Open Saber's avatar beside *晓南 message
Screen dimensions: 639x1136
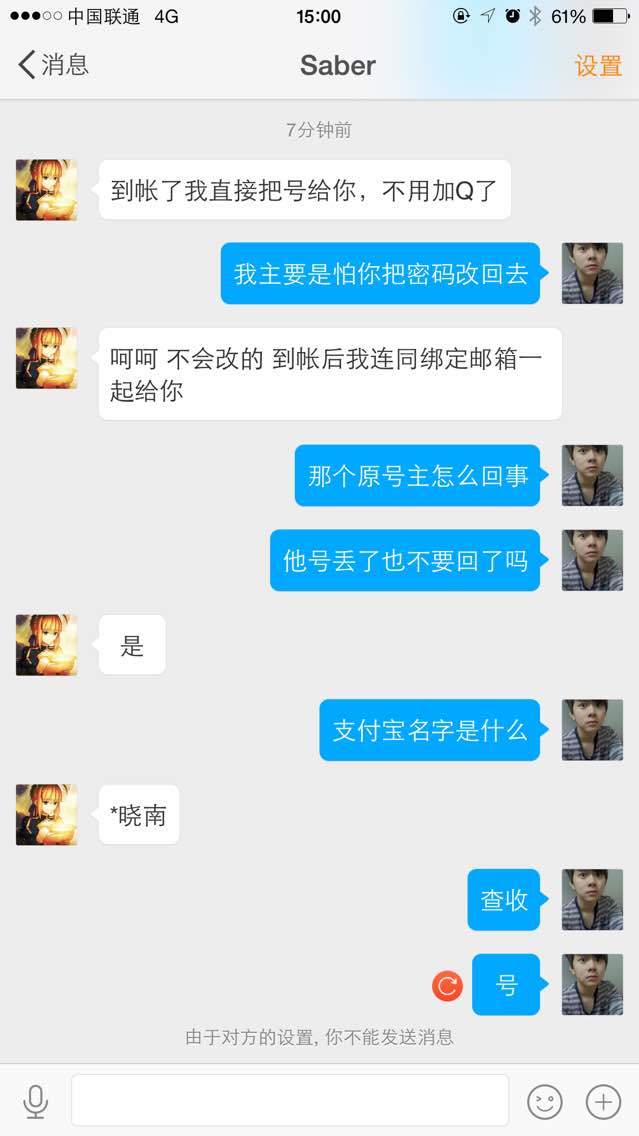46,815
